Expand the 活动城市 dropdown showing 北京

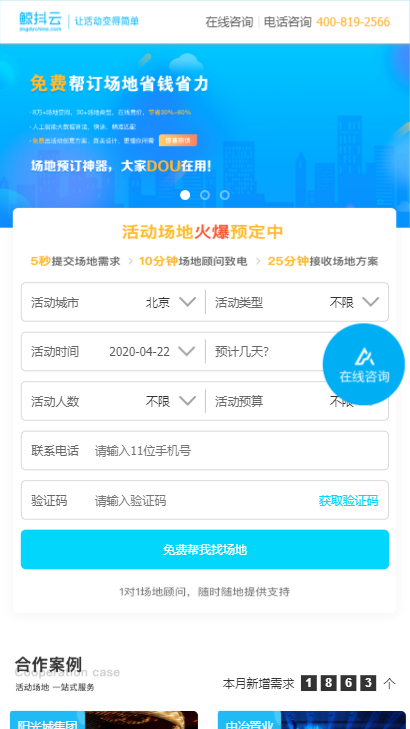click(113, 302)
